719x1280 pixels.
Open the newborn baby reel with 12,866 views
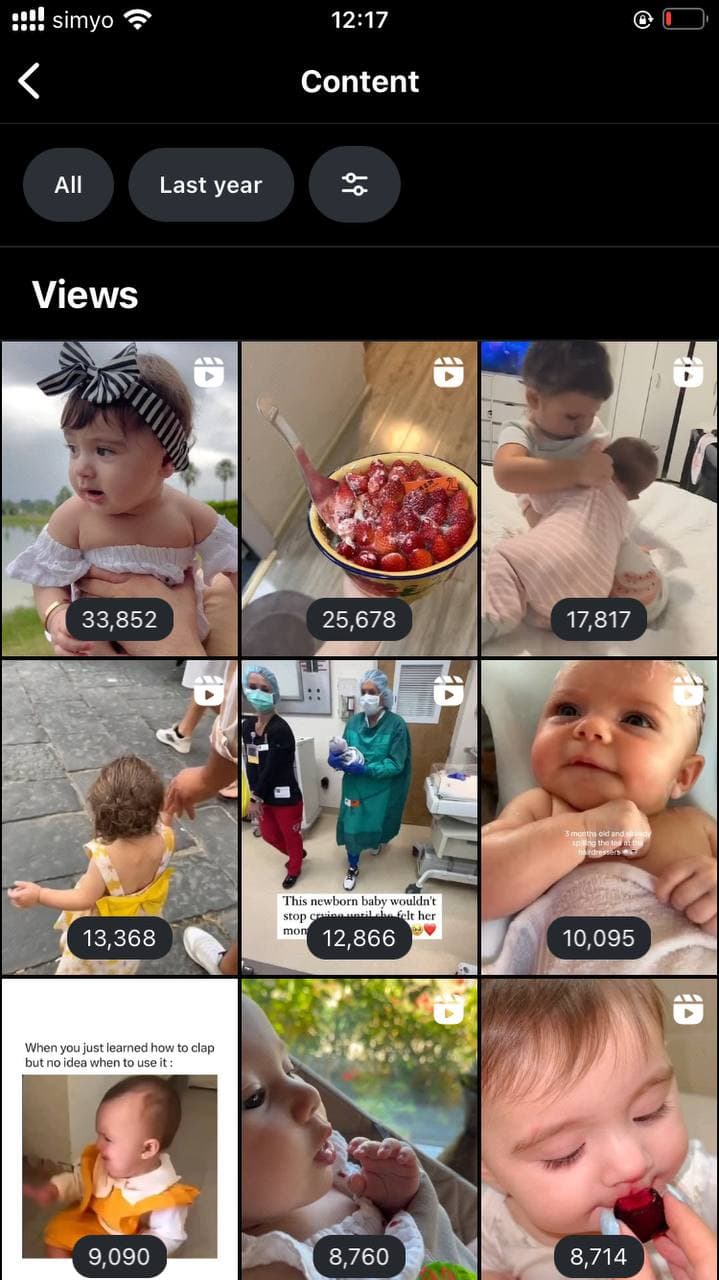[x=359, y=816]
